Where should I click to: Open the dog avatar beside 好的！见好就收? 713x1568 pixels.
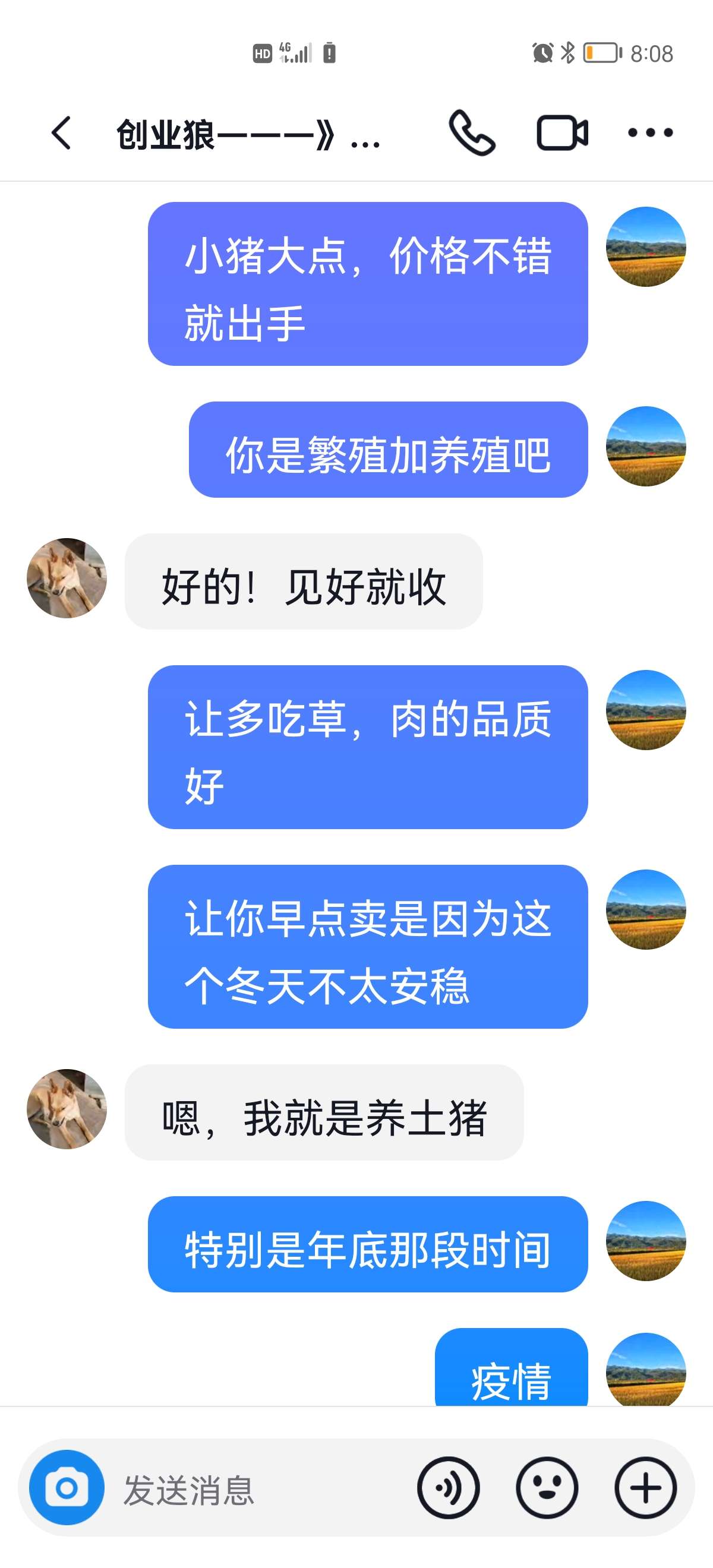coord(67,578)
